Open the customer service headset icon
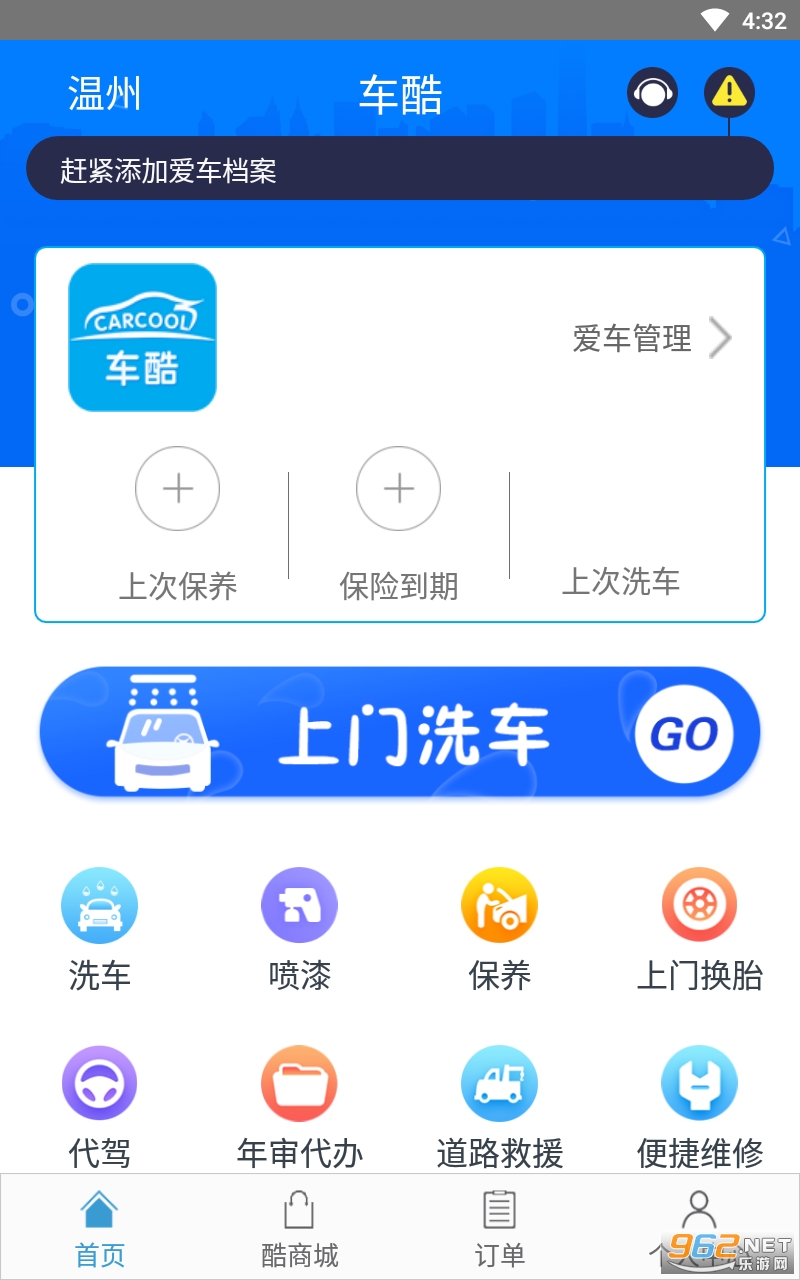The height and width of the screenshot is (1280, 800). tap(652, 93)
